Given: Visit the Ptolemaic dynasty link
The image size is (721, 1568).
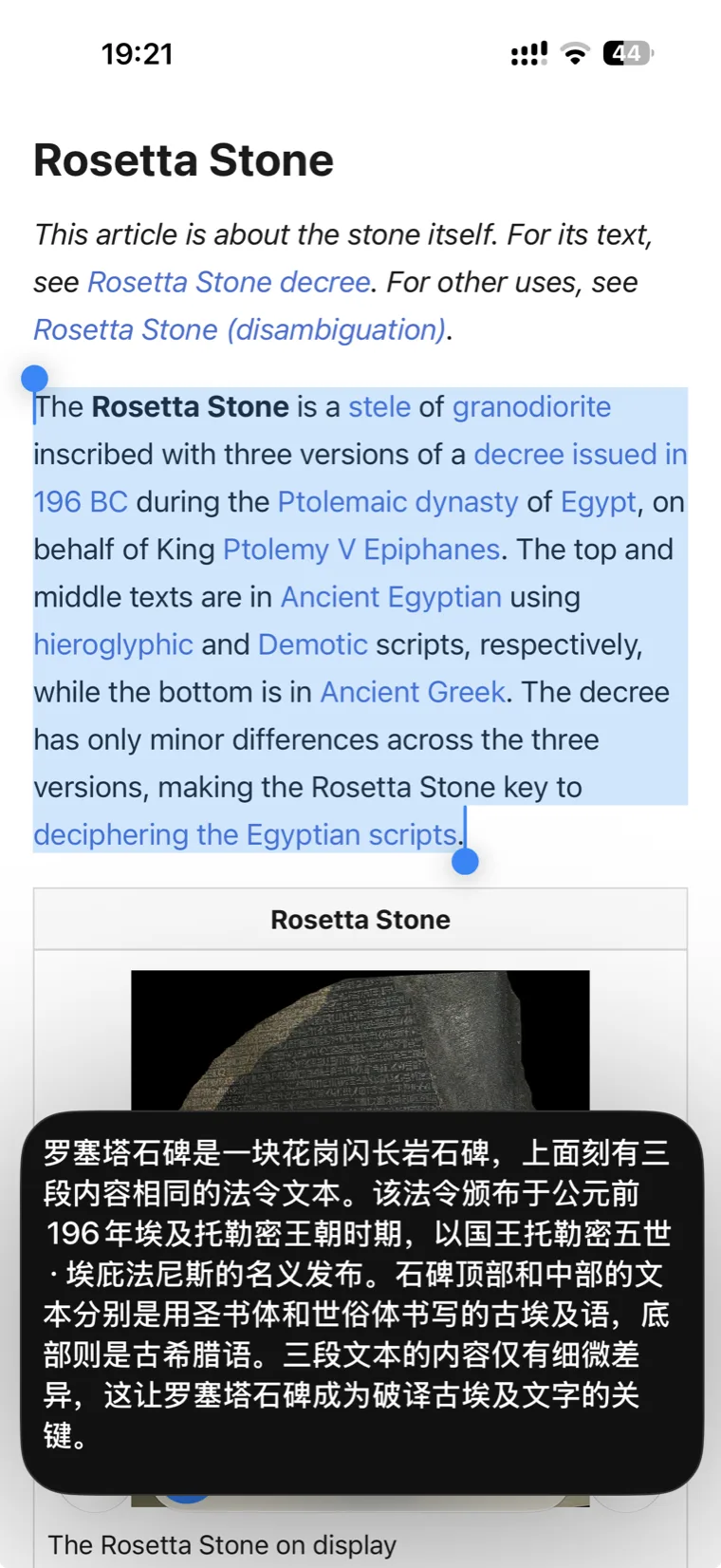Looking at the screenshot, I should (397, 502).
